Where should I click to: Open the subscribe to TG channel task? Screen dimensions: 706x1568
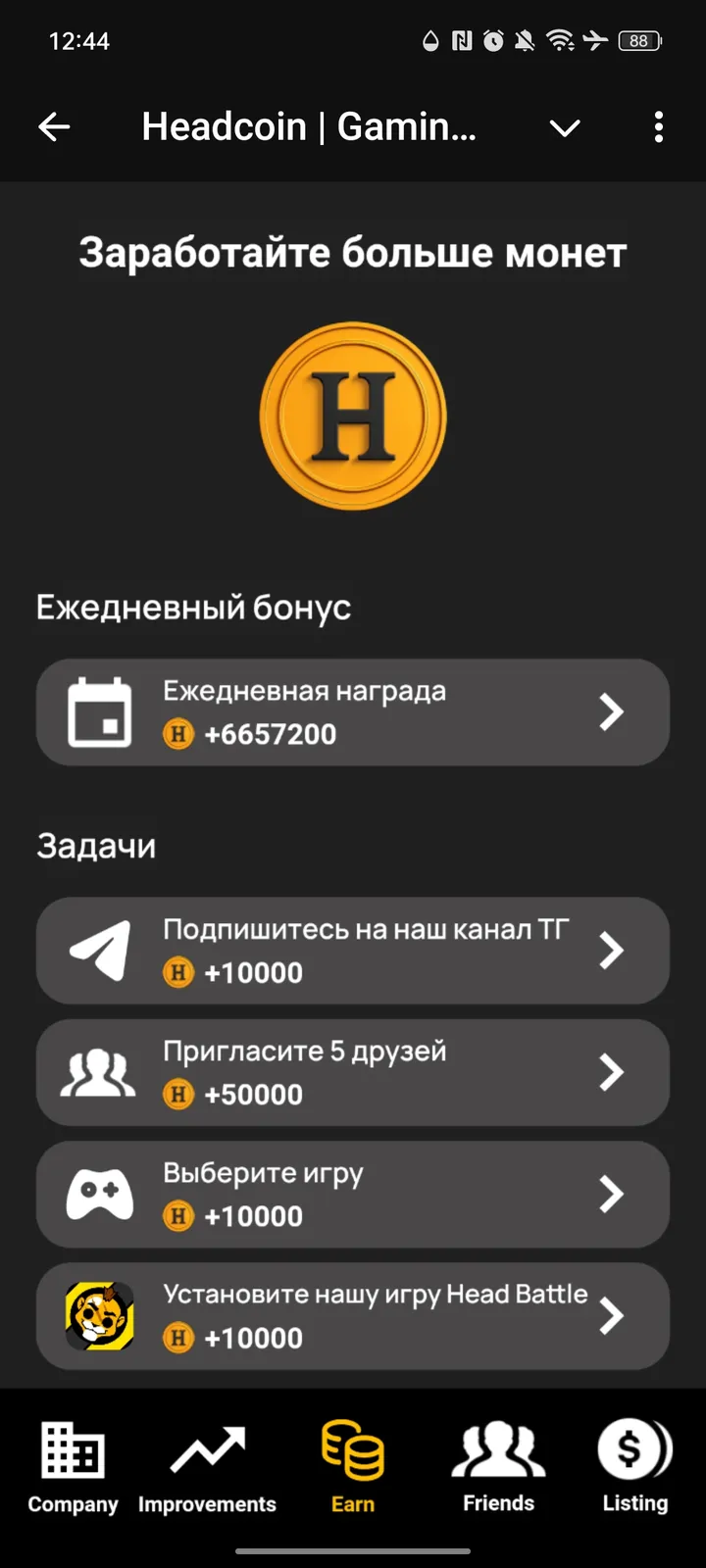(353, 950)
